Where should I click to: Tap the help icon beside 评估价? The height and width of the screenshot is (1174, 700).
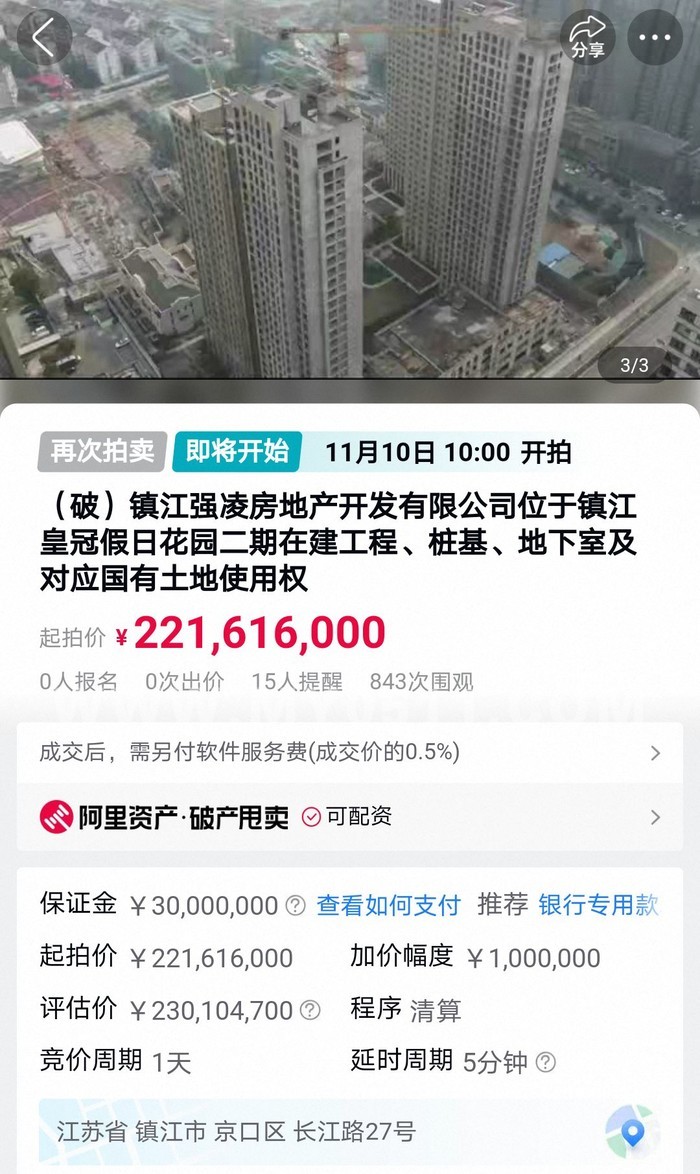coord(311,1010)
